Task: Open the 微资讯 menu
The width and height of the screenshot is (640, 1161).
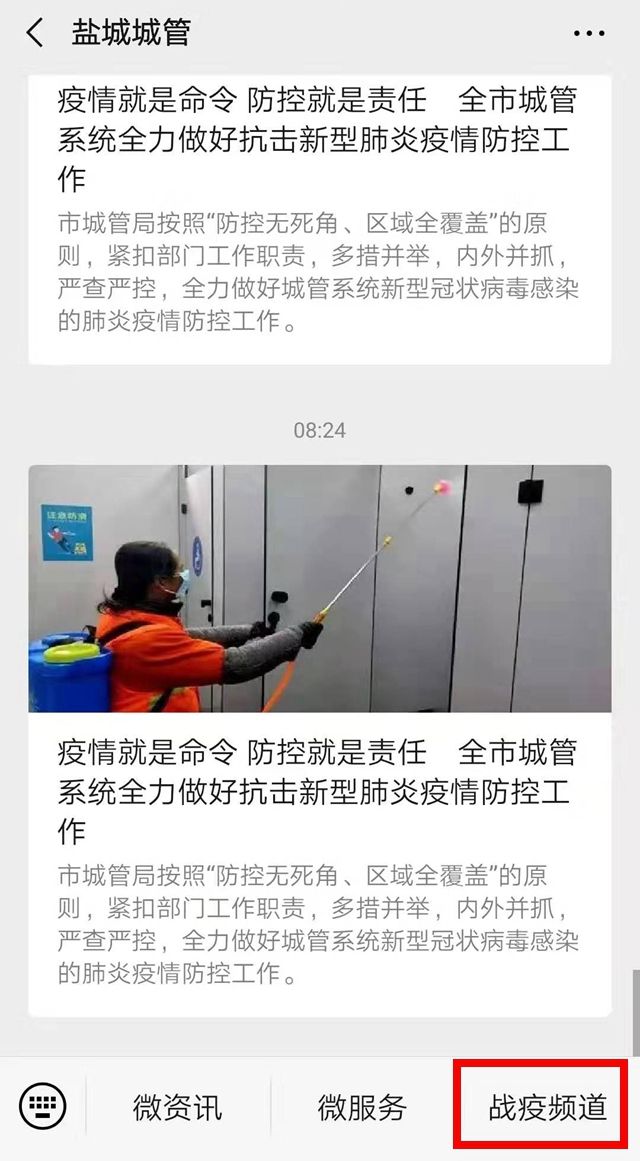Action: click(177, 1107)
